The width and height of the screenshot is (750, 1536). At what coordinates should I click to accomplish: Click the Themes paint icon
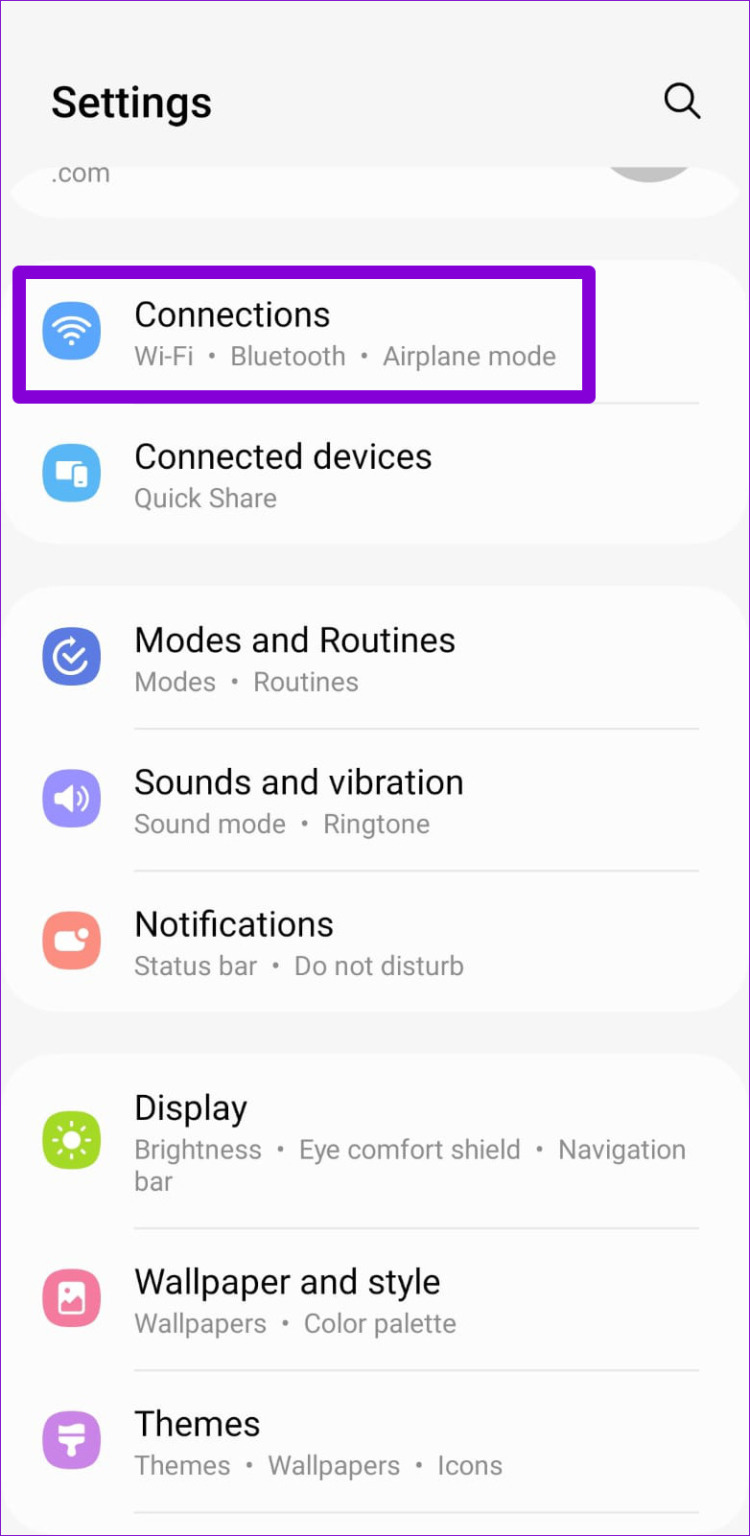[x=71, y=1440]
